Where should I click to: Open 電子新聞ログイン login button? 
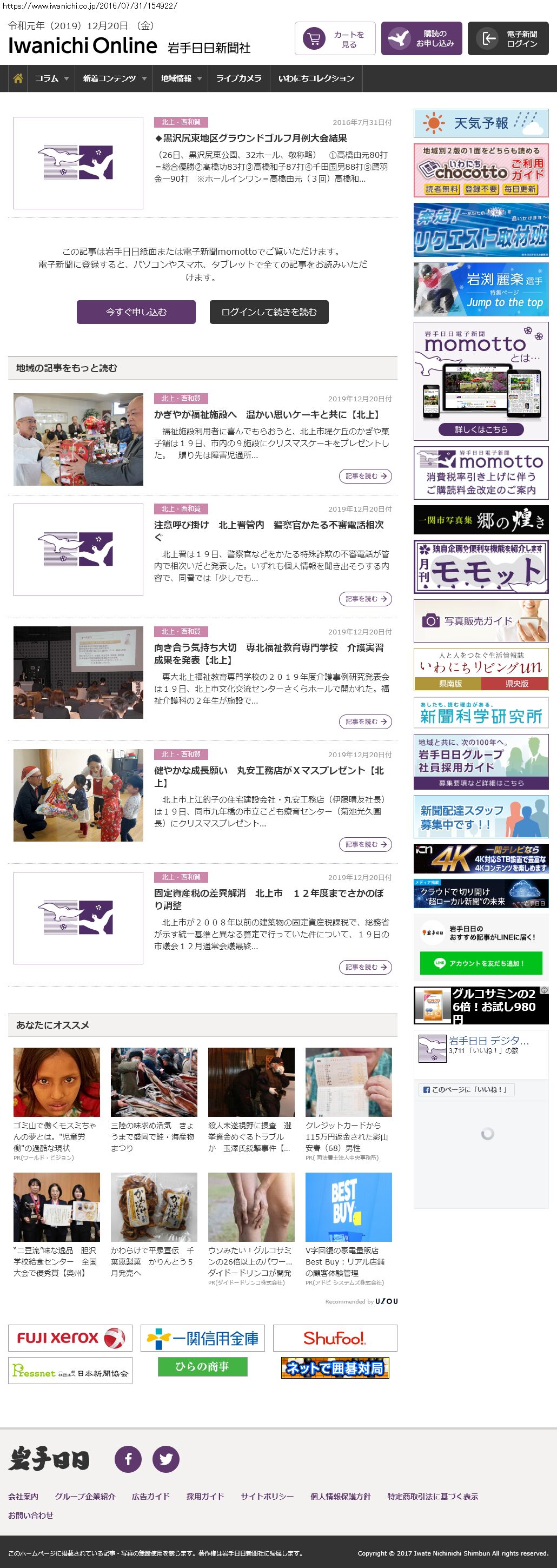(x=508, y=39)
